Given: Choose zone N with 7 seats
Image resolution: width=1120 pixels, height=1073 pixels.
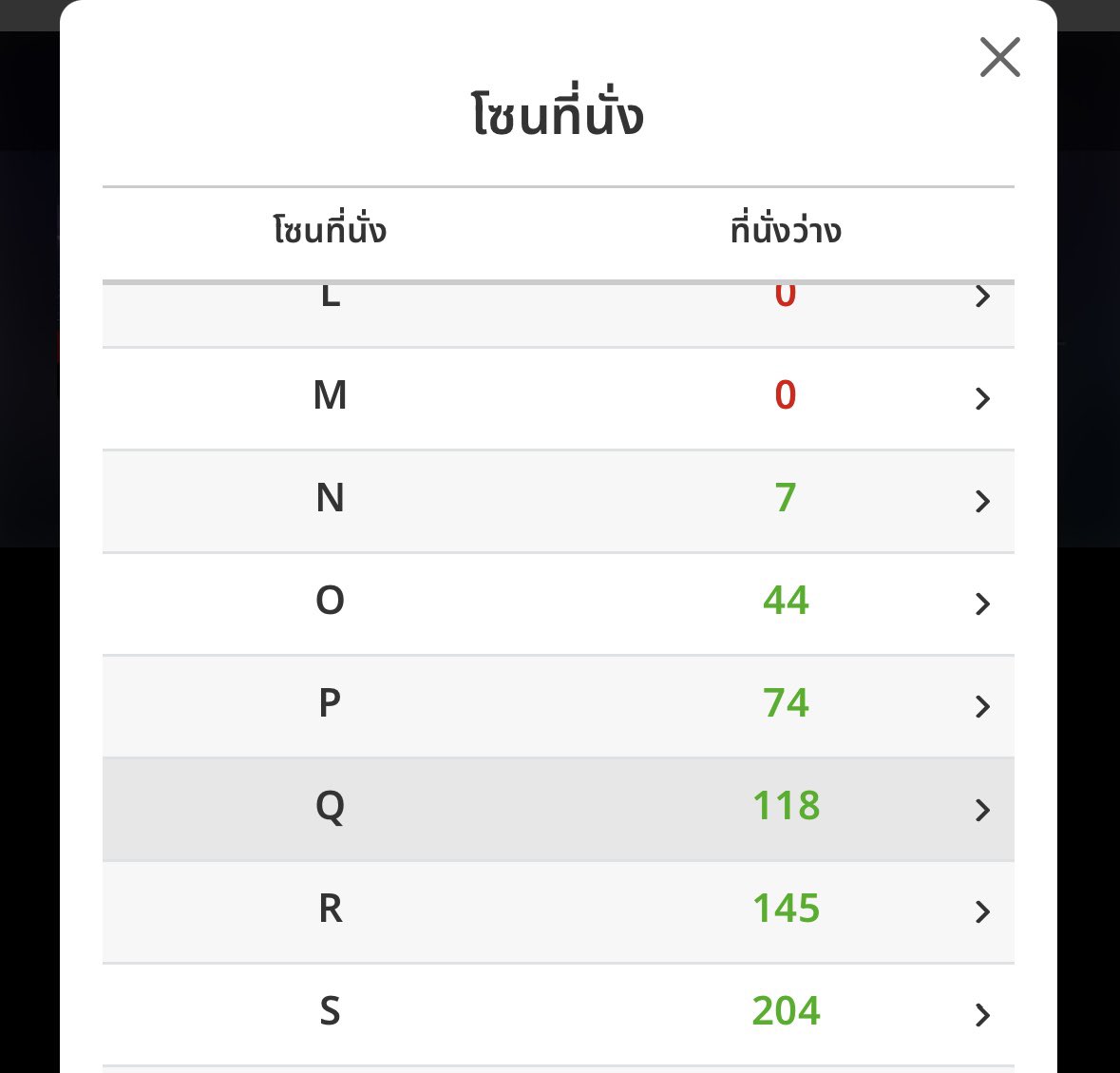Looking at the screenshot, I should (558, 499).
